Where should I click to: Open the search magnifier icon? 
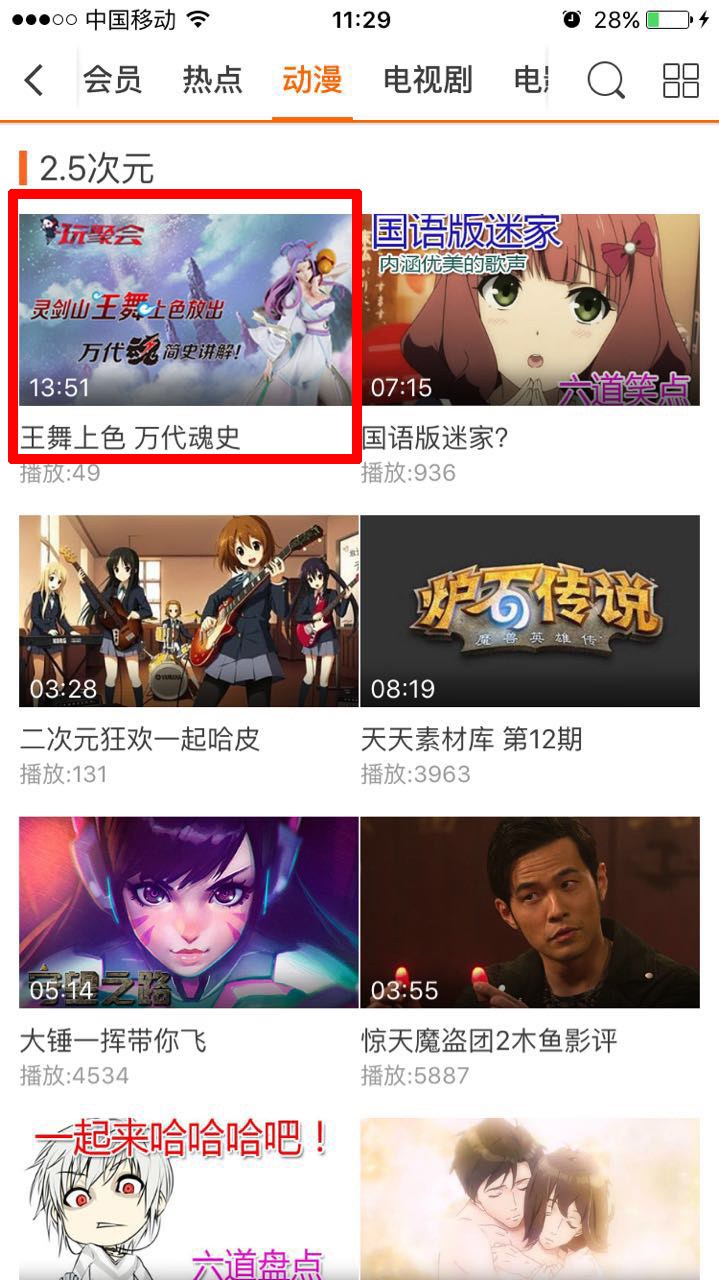point(605,80)
